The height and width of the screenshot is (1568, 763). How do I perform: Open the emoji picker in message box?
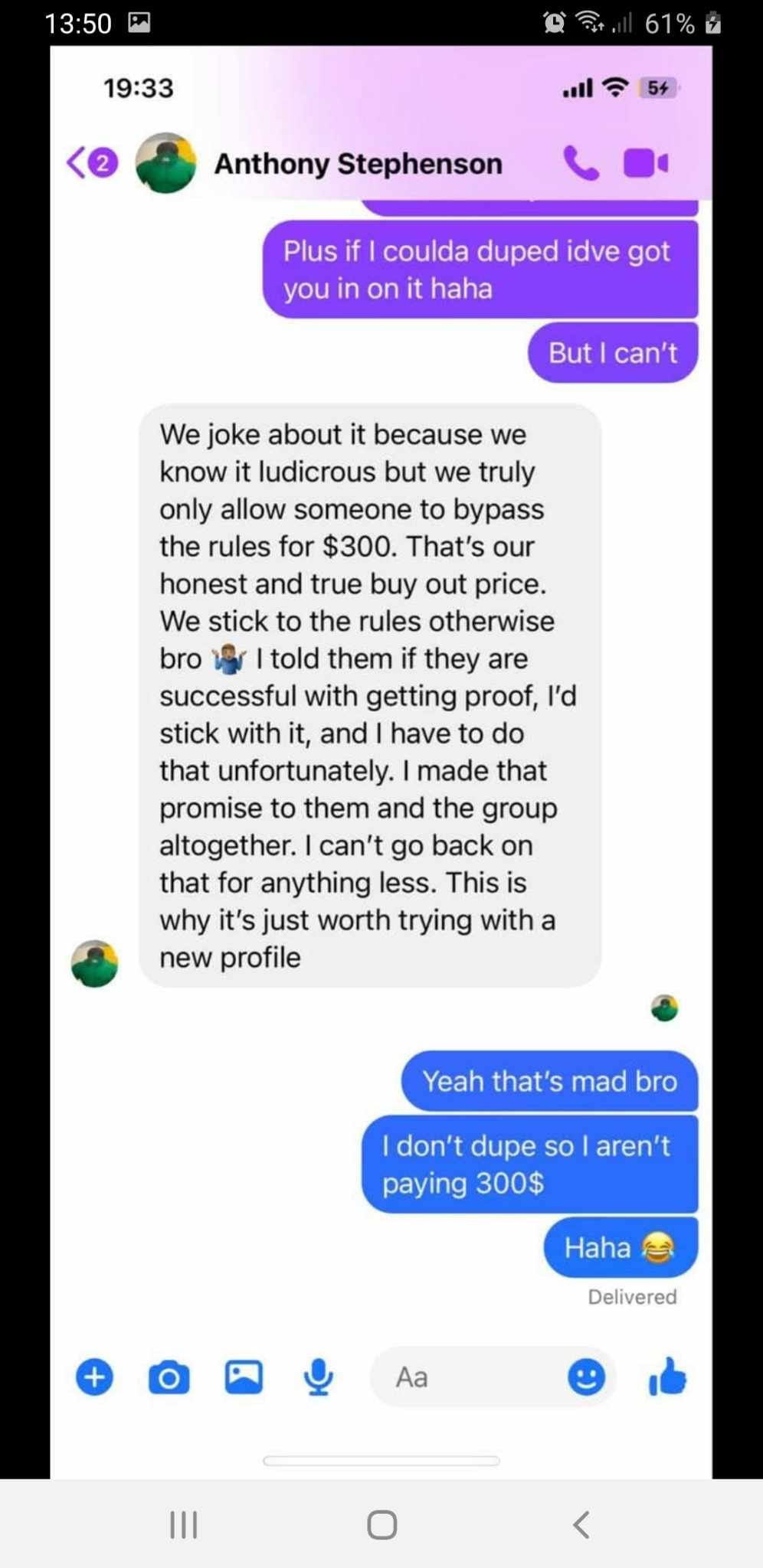tap(586, 1377)
